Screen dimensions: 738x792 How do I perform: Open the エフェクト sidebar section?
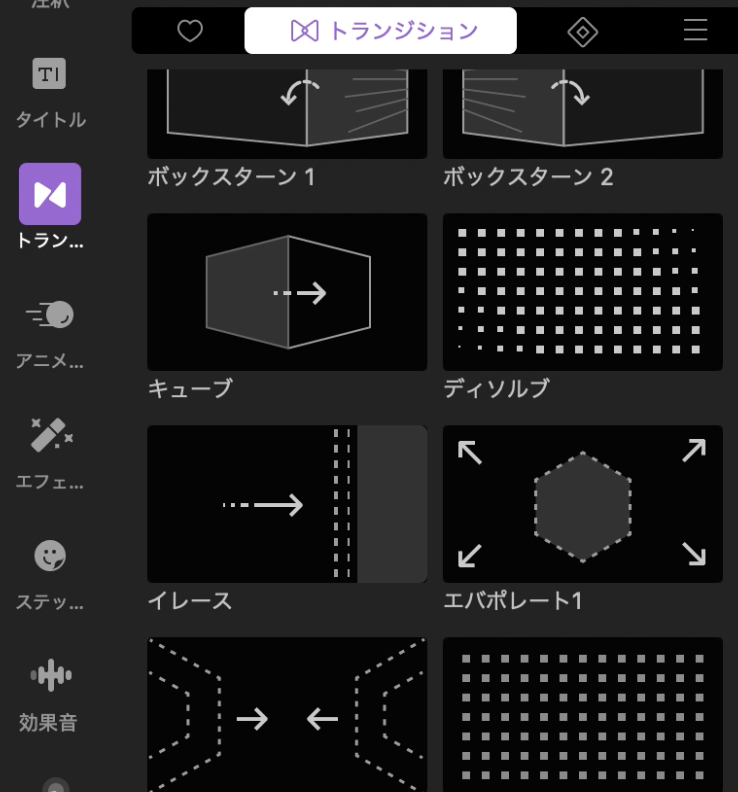50,450
